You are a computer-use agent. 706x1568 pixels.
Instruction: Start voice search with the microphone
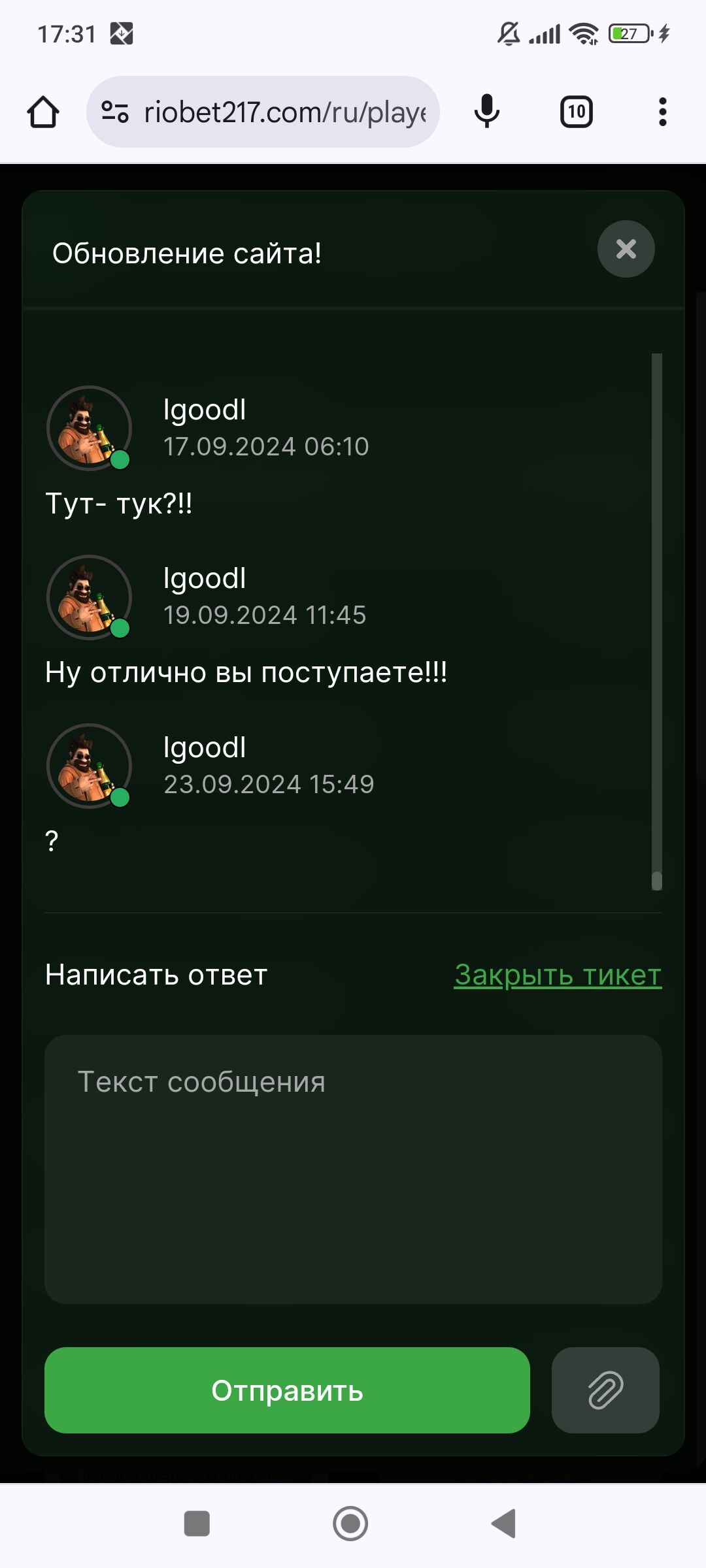pyautogui.click(x=487, y=112)
